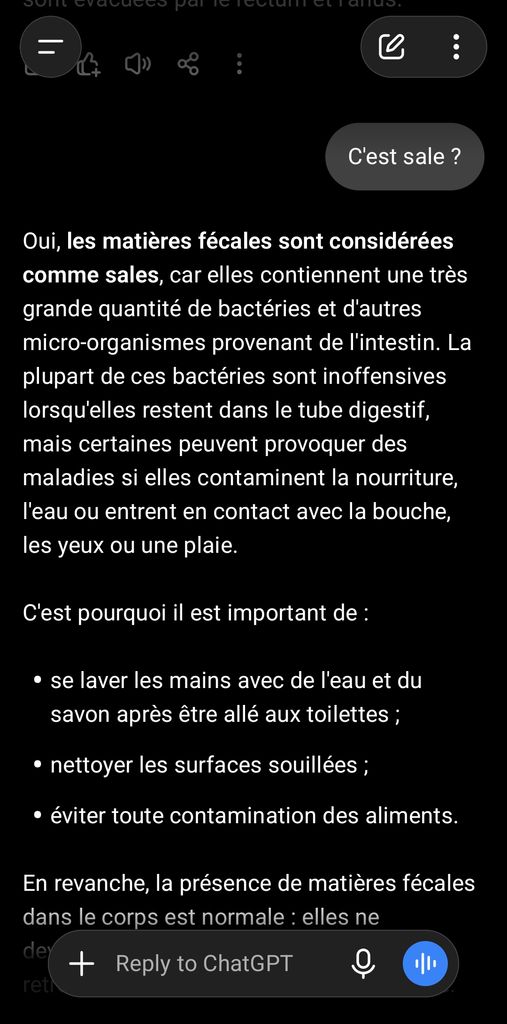Open attachments with the plus icon
Screen dimensions: 507x1024
82,963
